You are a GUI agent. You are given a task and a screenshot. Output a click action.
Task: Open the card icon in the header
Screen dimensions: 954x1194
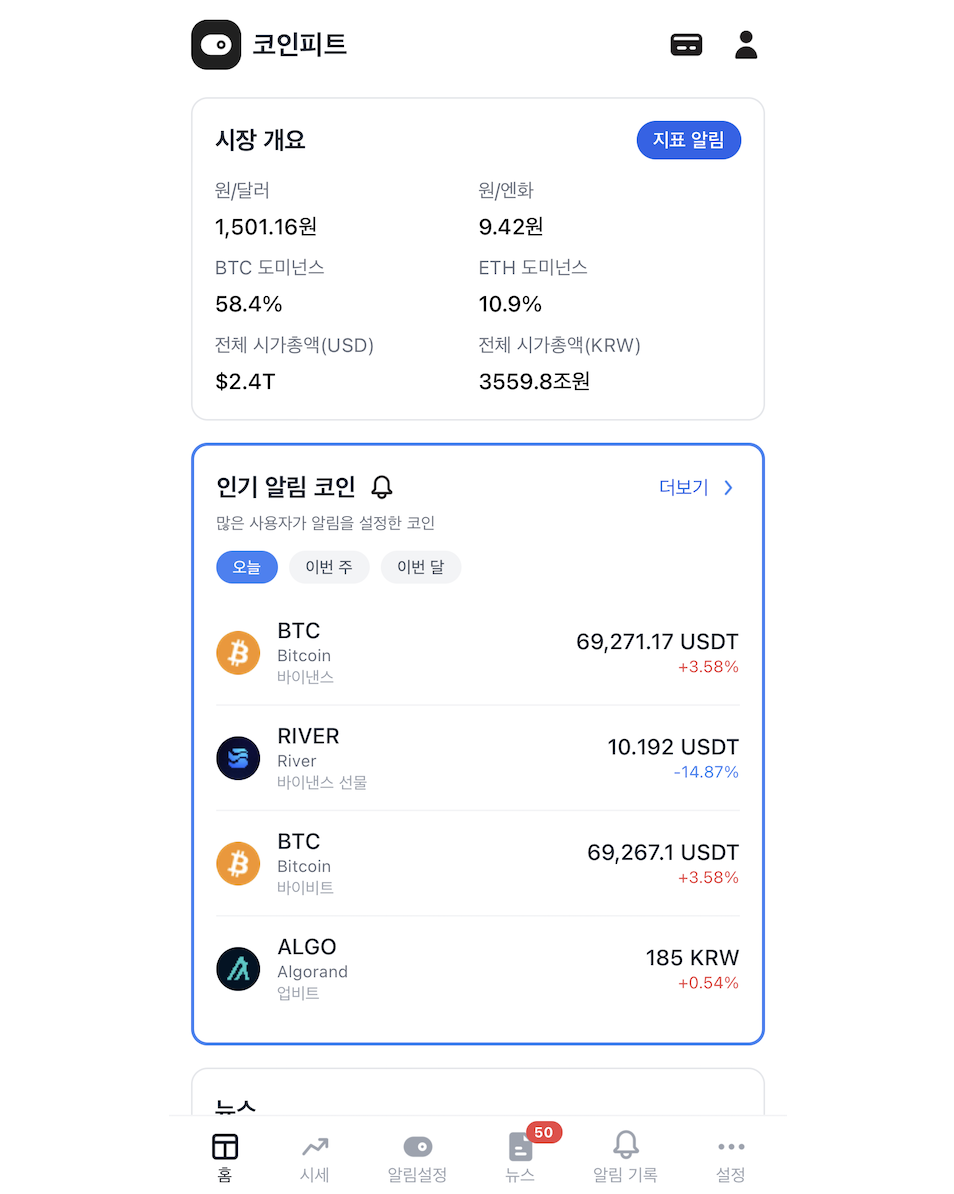(686, 45)
